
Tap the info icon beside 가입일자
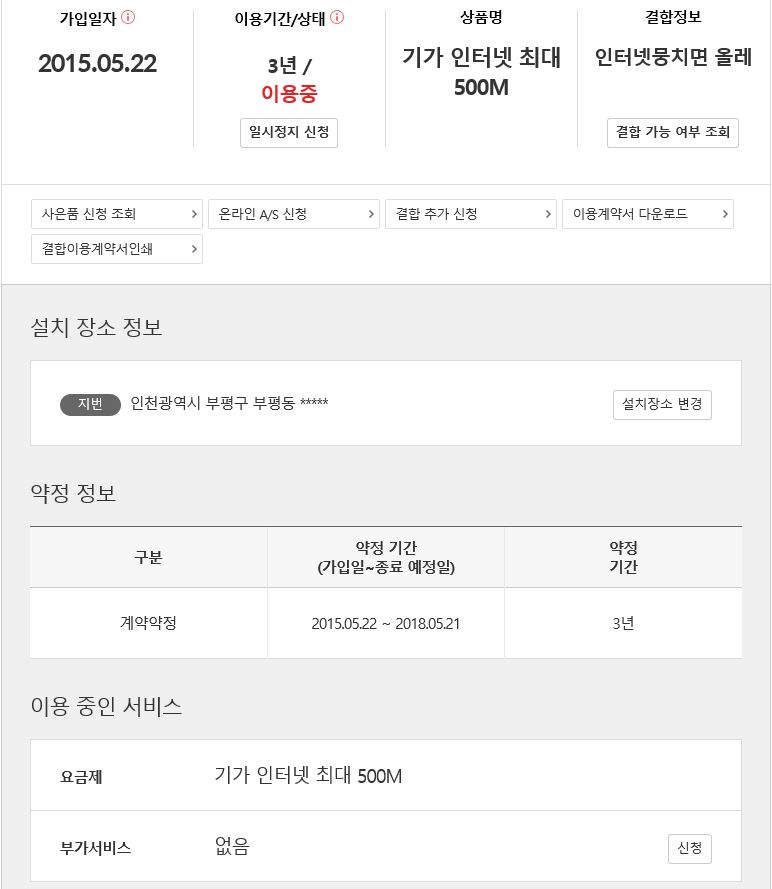click(128, 17)
